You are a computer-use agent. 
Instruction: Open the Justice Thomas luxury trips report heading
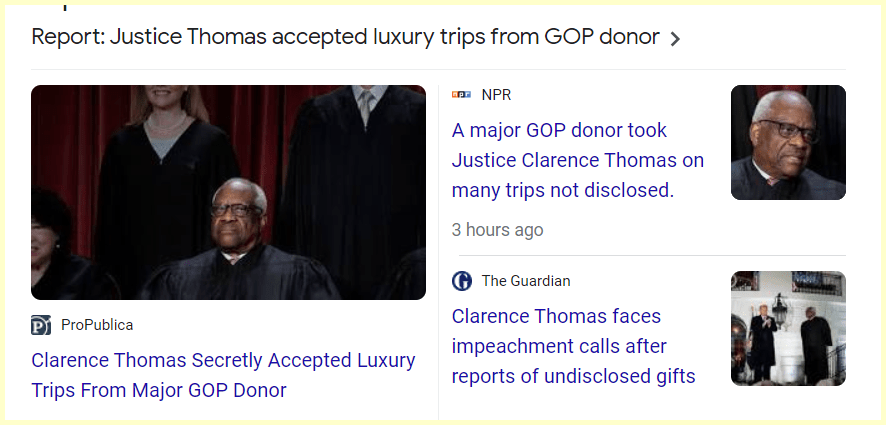[345, 38]
